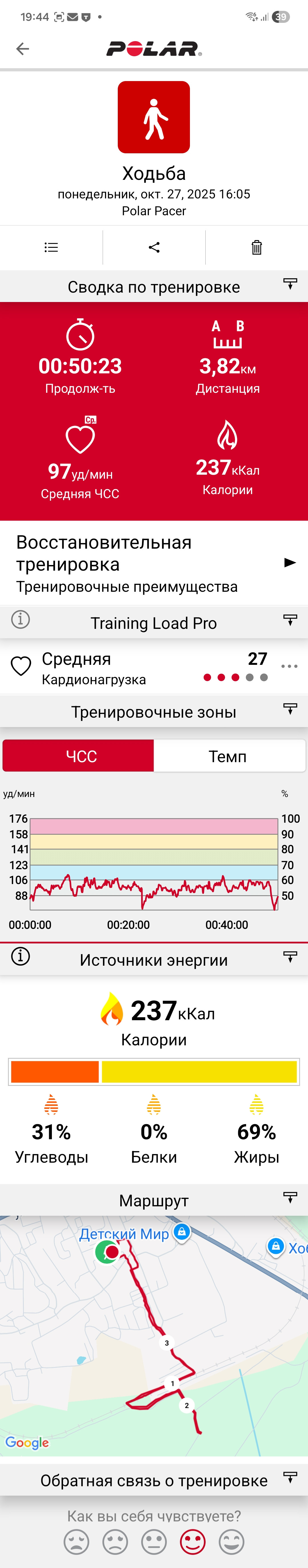Viewport: 308px width, 1568px height.
Task: Go back with the arrow icon
Action: pyautogui.click(x=23, y=49)
